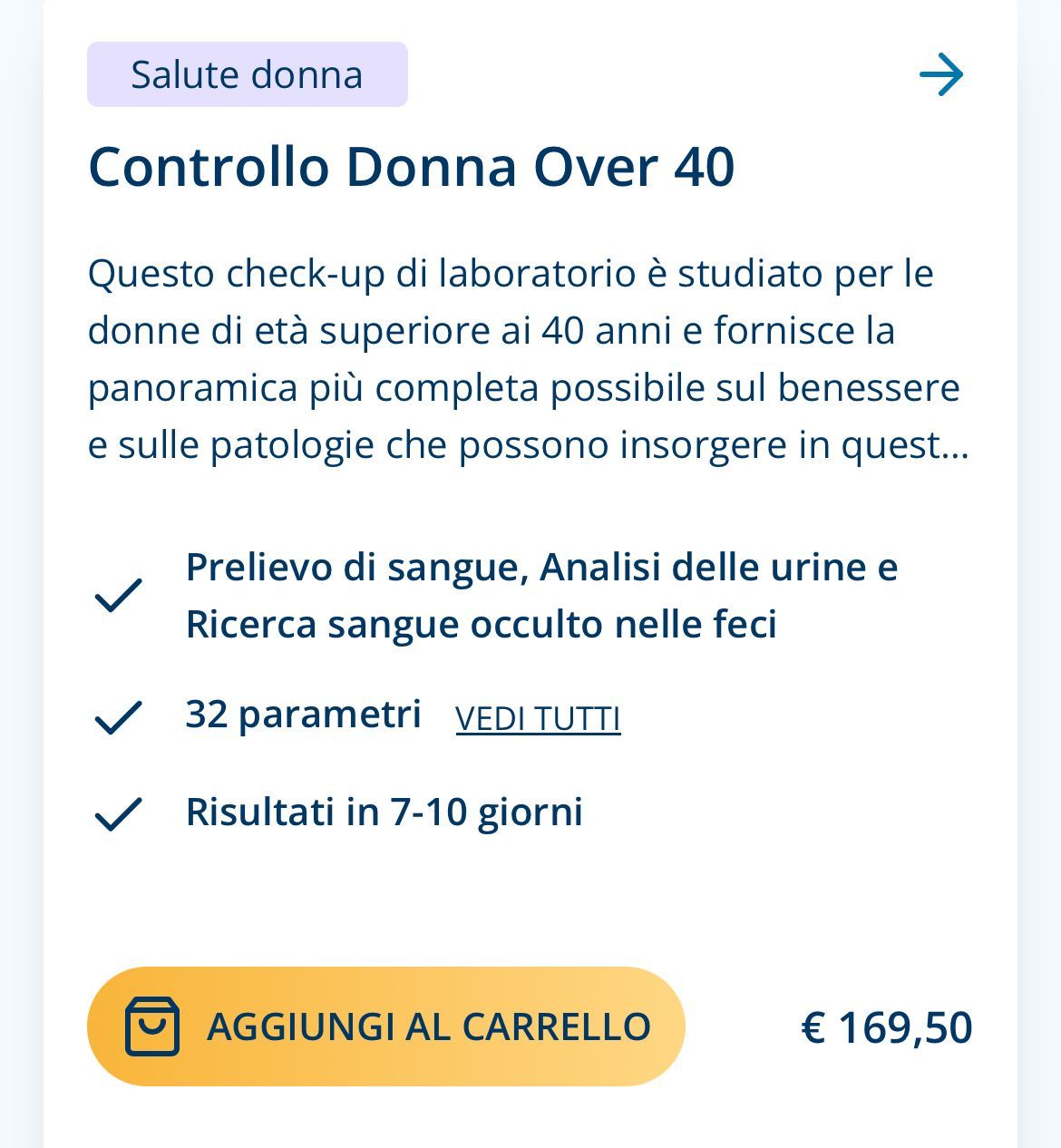Click the Controllo Donna Over 40 title
Viewport: 1061px width, 1148px height.
click(413, 168)
